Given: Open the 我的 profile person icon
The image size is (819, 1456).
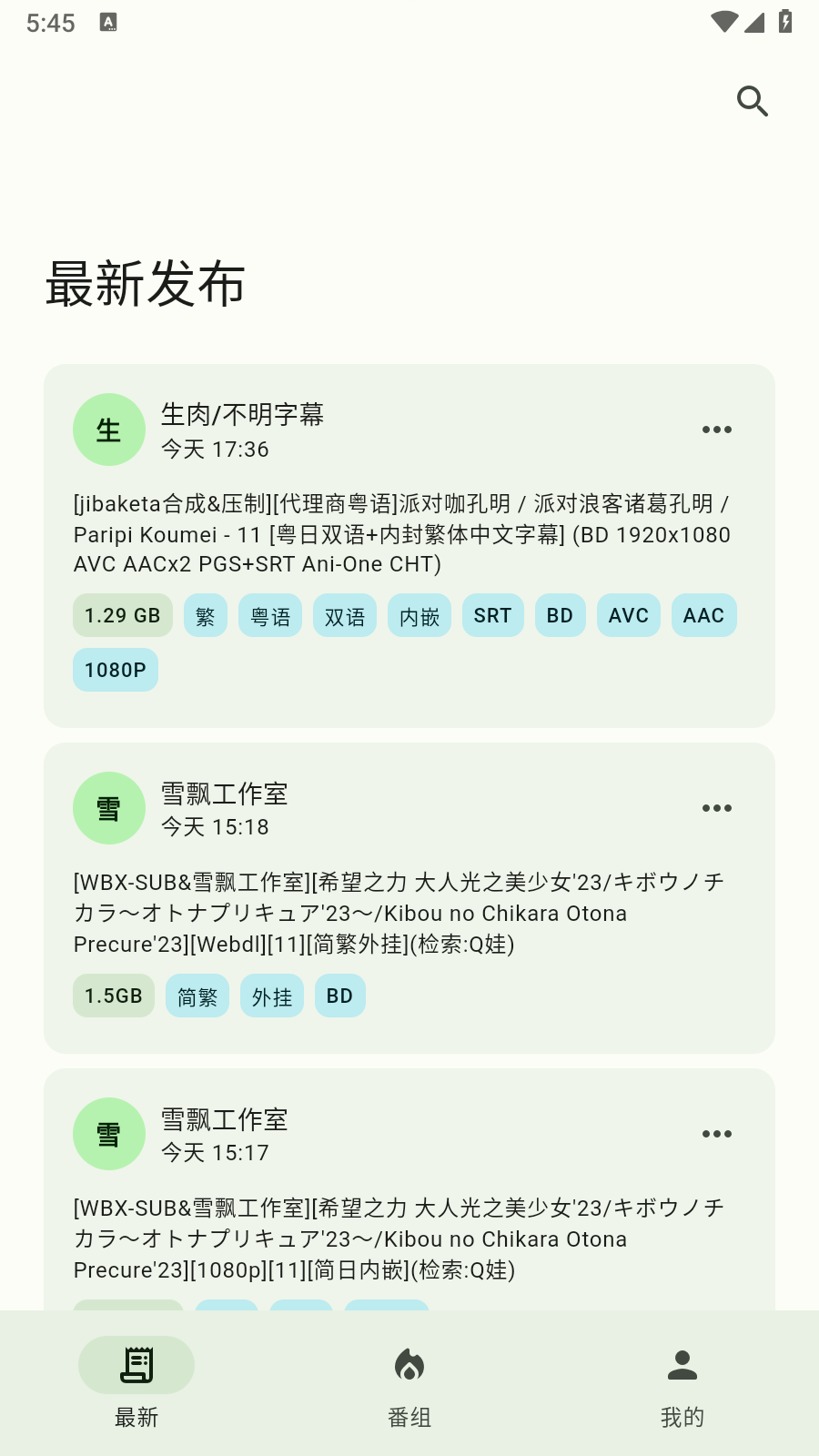Looking at the screenshot, I should tap(682, 1365).
